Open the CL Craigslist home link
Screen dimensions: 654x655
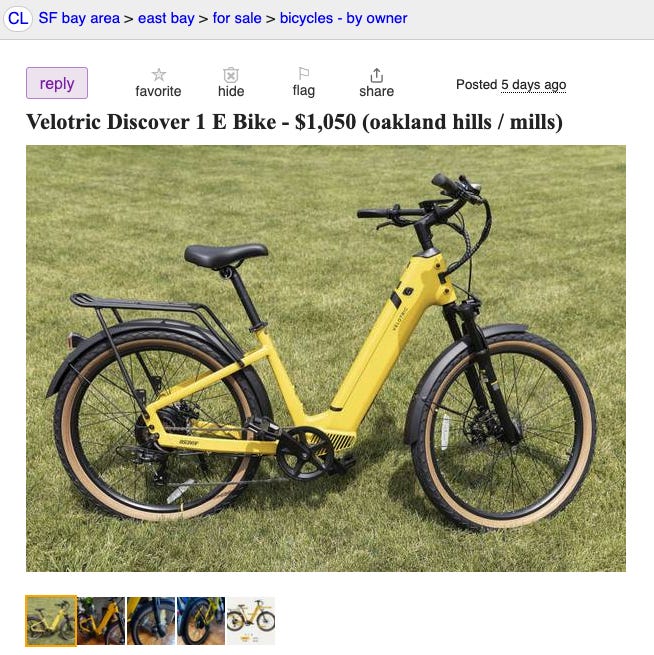pos(18,18)
